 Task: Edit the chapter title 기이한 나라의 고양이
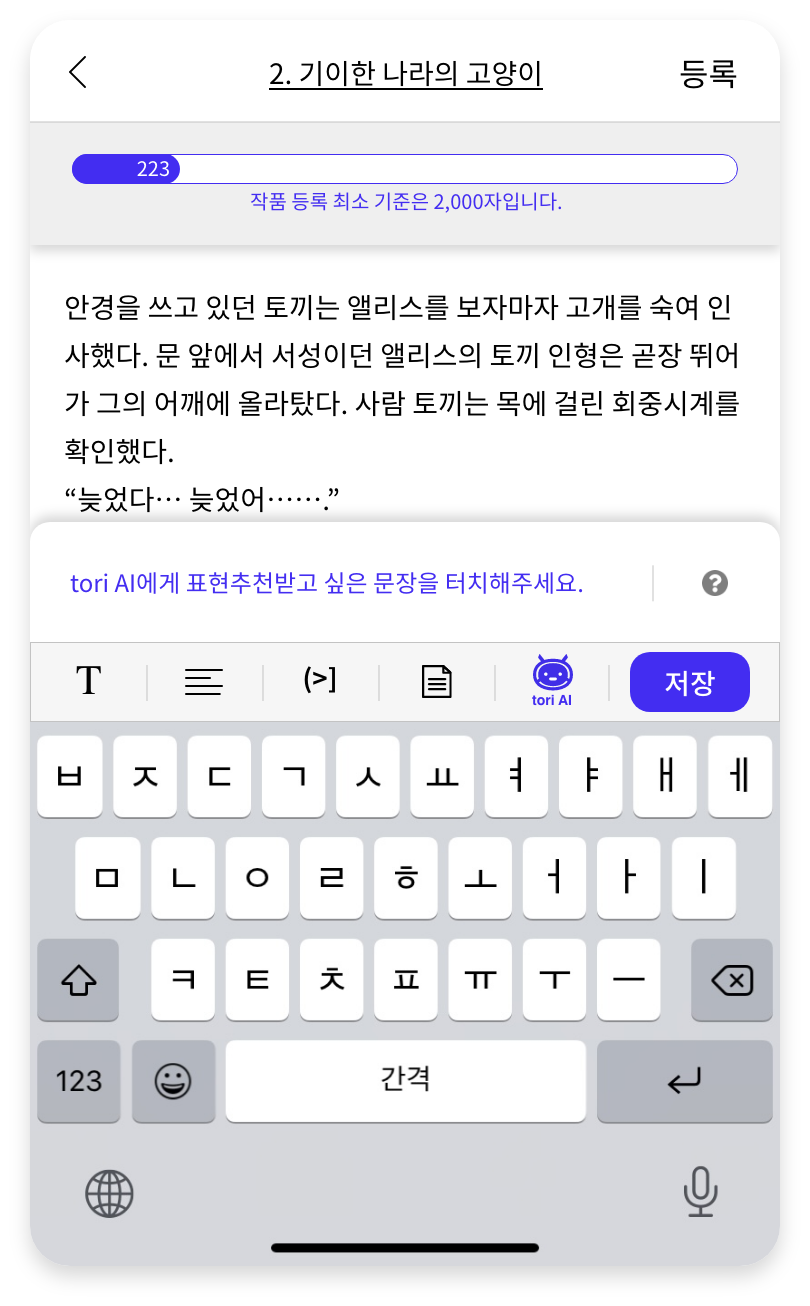pyautogui.click(x=405, y=74)
